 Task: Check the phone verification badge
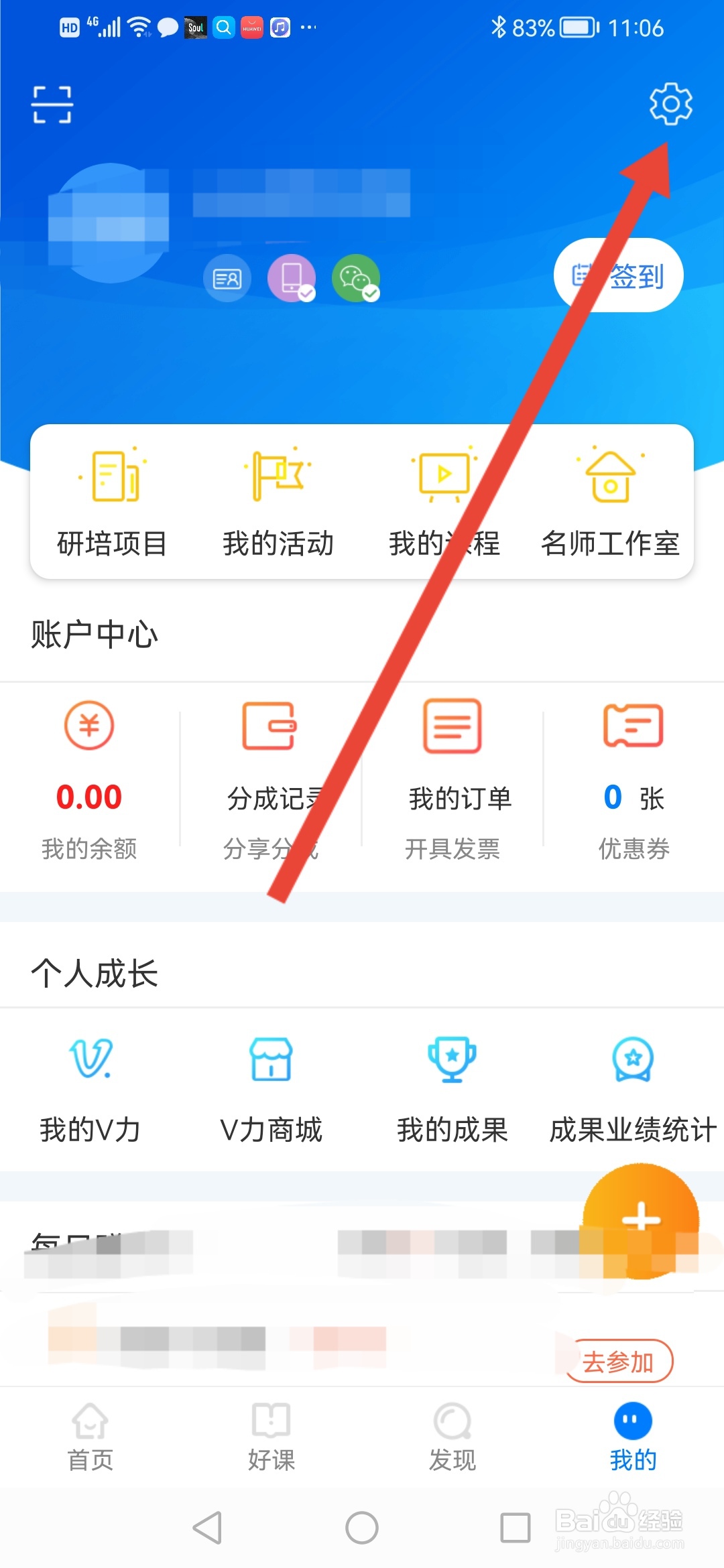(291, 277)
